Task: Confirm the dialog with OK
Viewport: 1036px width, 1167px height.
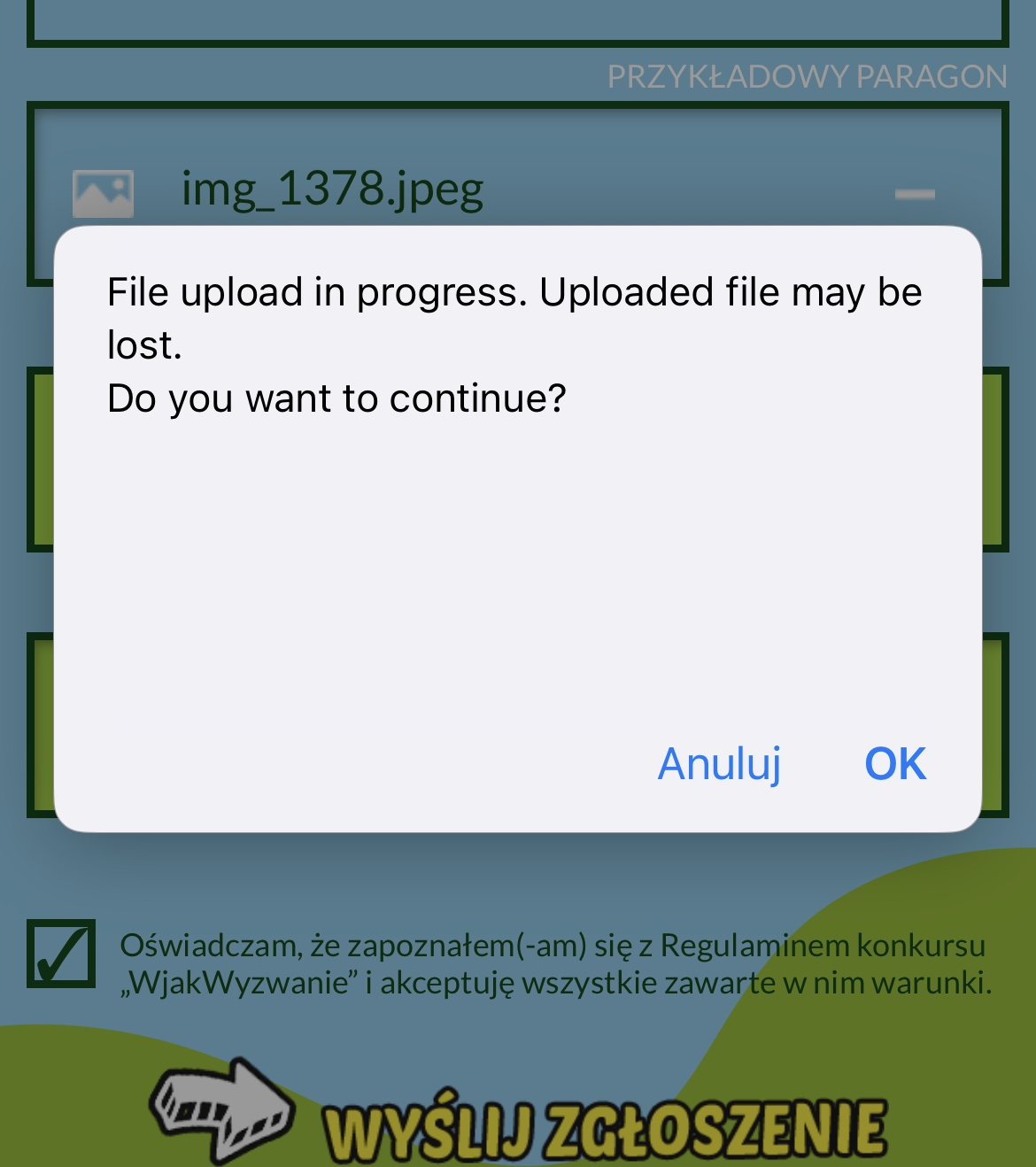Action: [894, 763]
